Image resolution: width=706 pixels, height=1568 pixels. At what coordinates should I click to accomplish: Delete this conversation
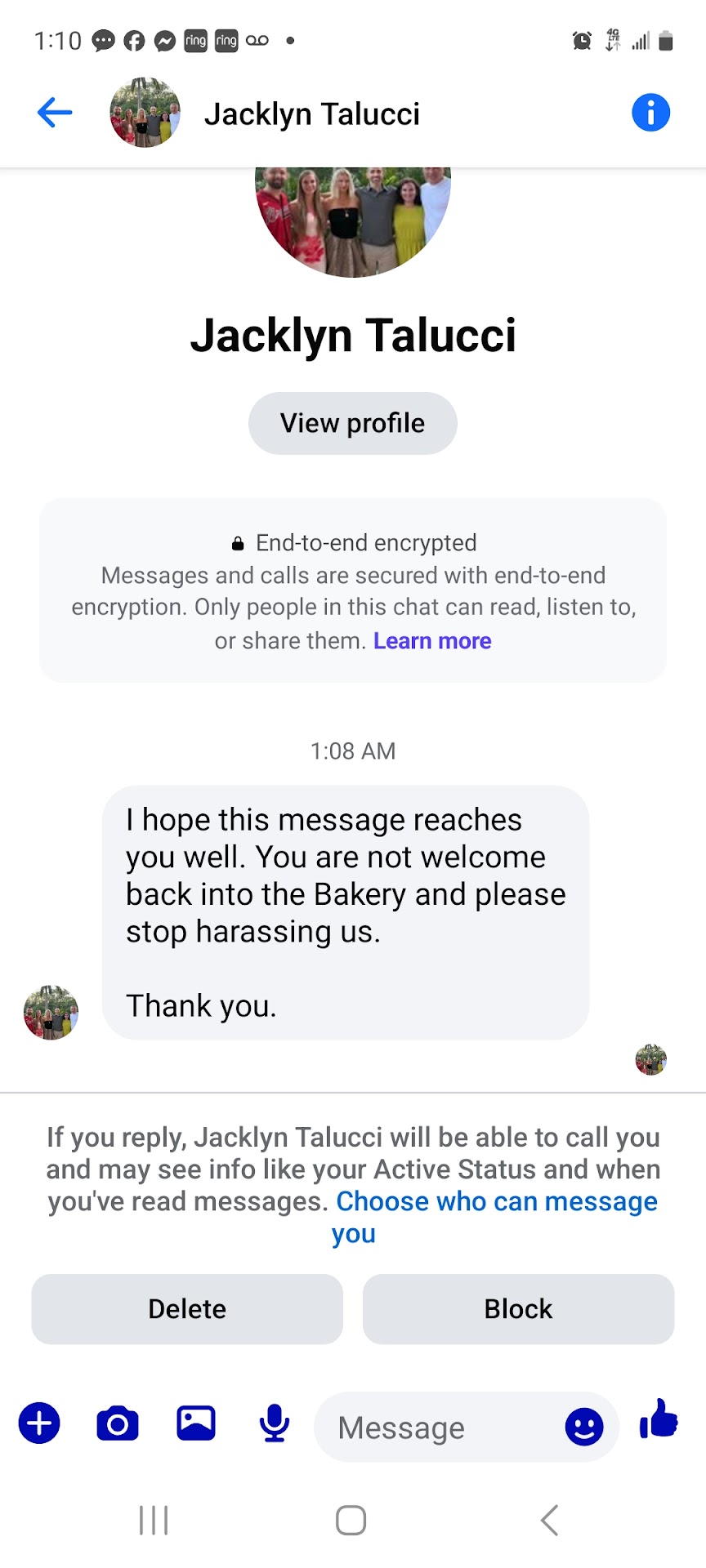coord(187,1309)
